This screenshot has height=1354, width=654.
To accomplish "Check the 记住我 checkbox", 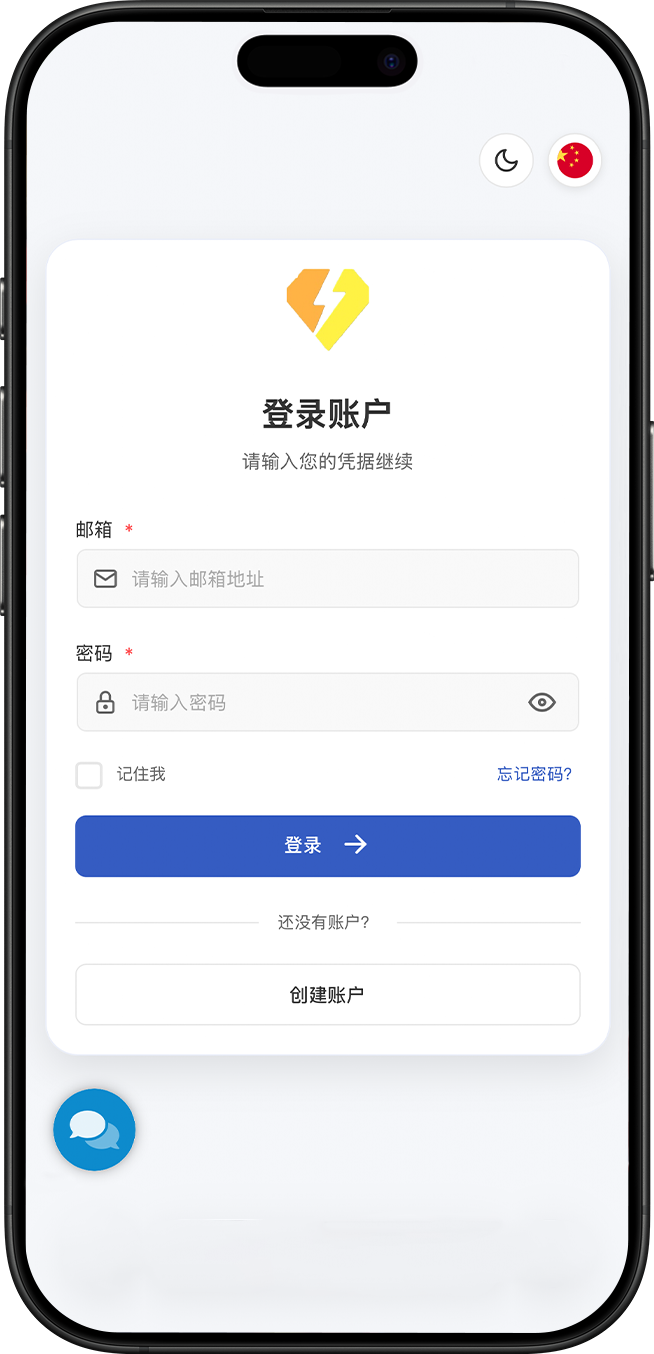I will (89, 775).
